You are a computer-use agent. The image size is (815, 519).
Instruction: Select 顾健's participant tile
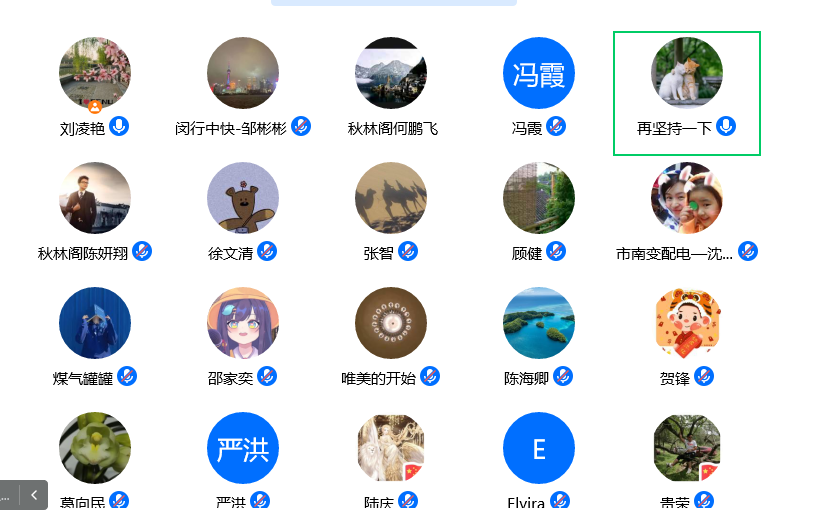click(539, 199)
